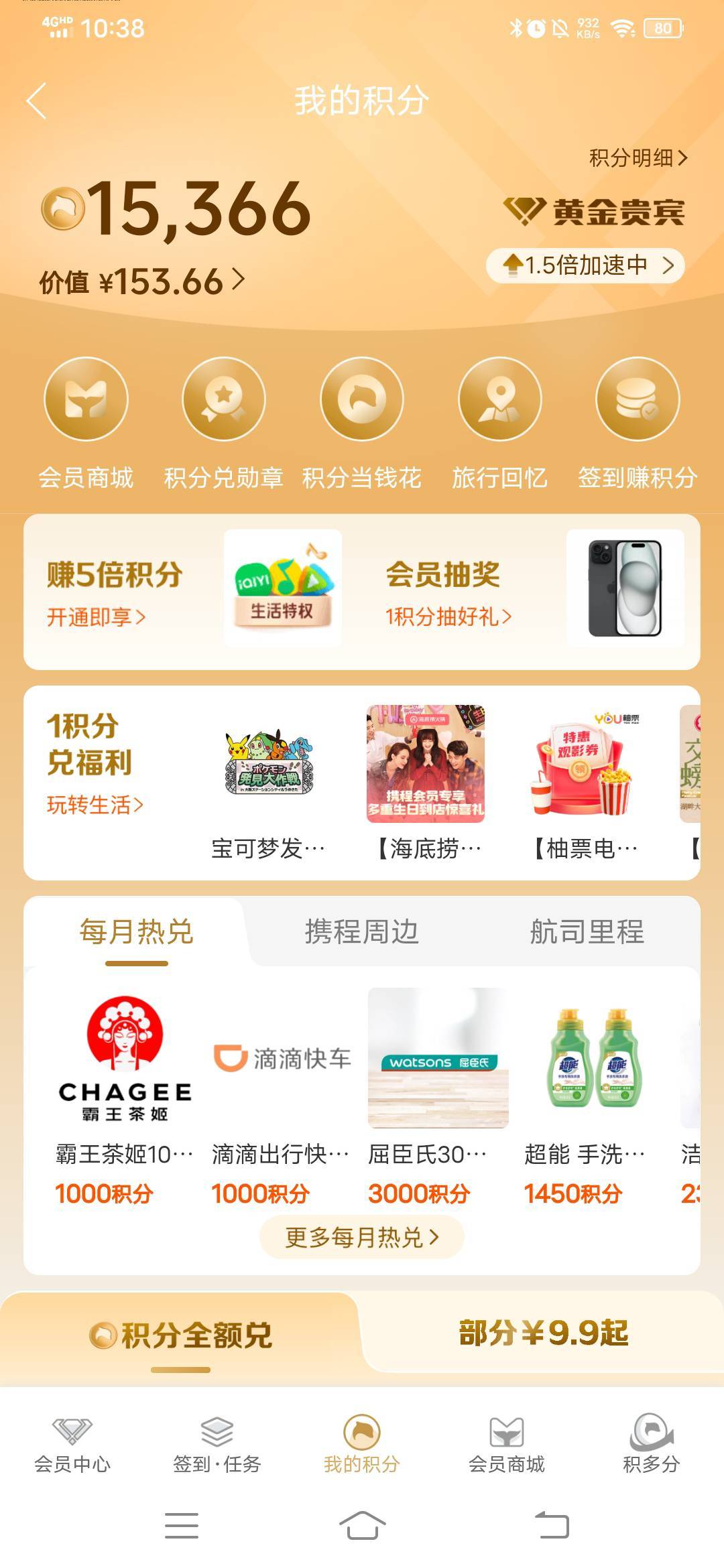
Task: Switch to the 携程周边 tab
Action: tap(362, 932)
